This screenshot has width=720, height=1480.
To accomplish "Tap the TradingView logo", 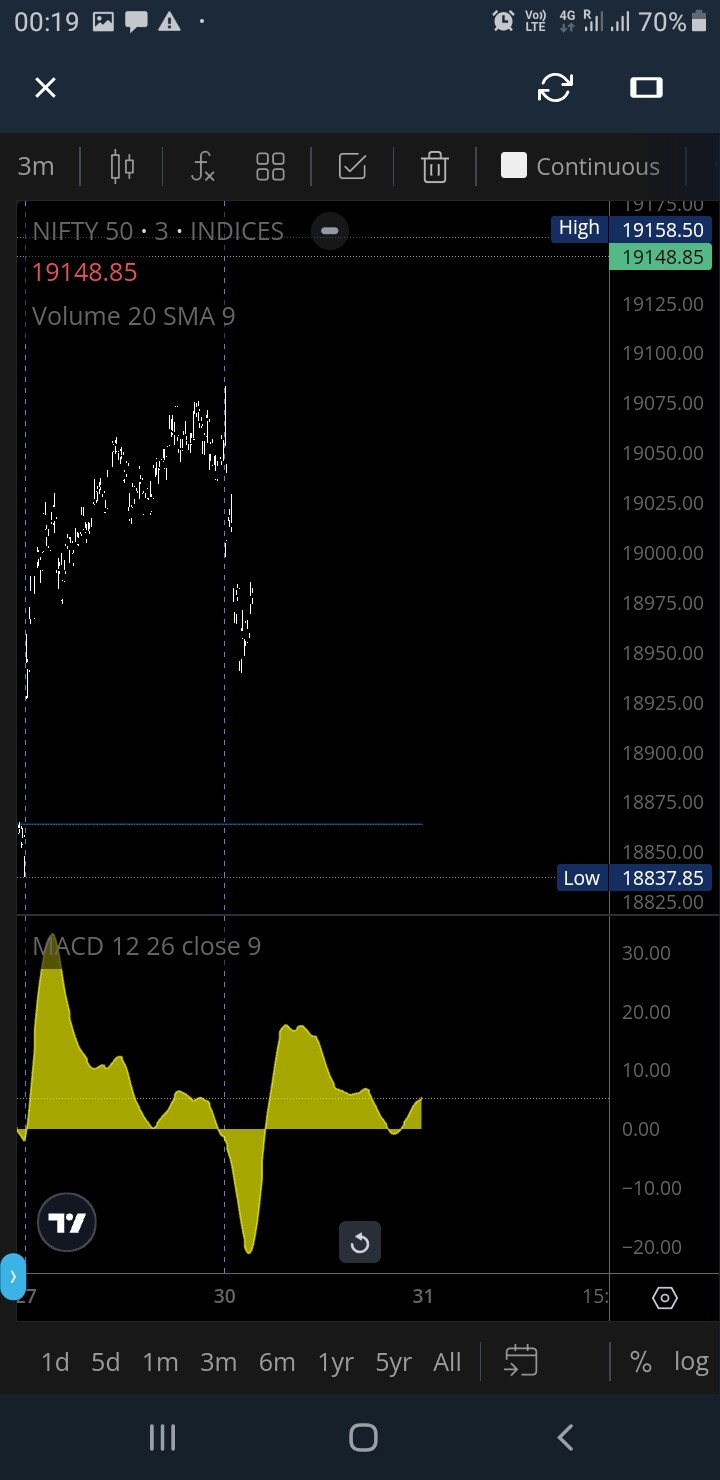I will coord(66,1221).
